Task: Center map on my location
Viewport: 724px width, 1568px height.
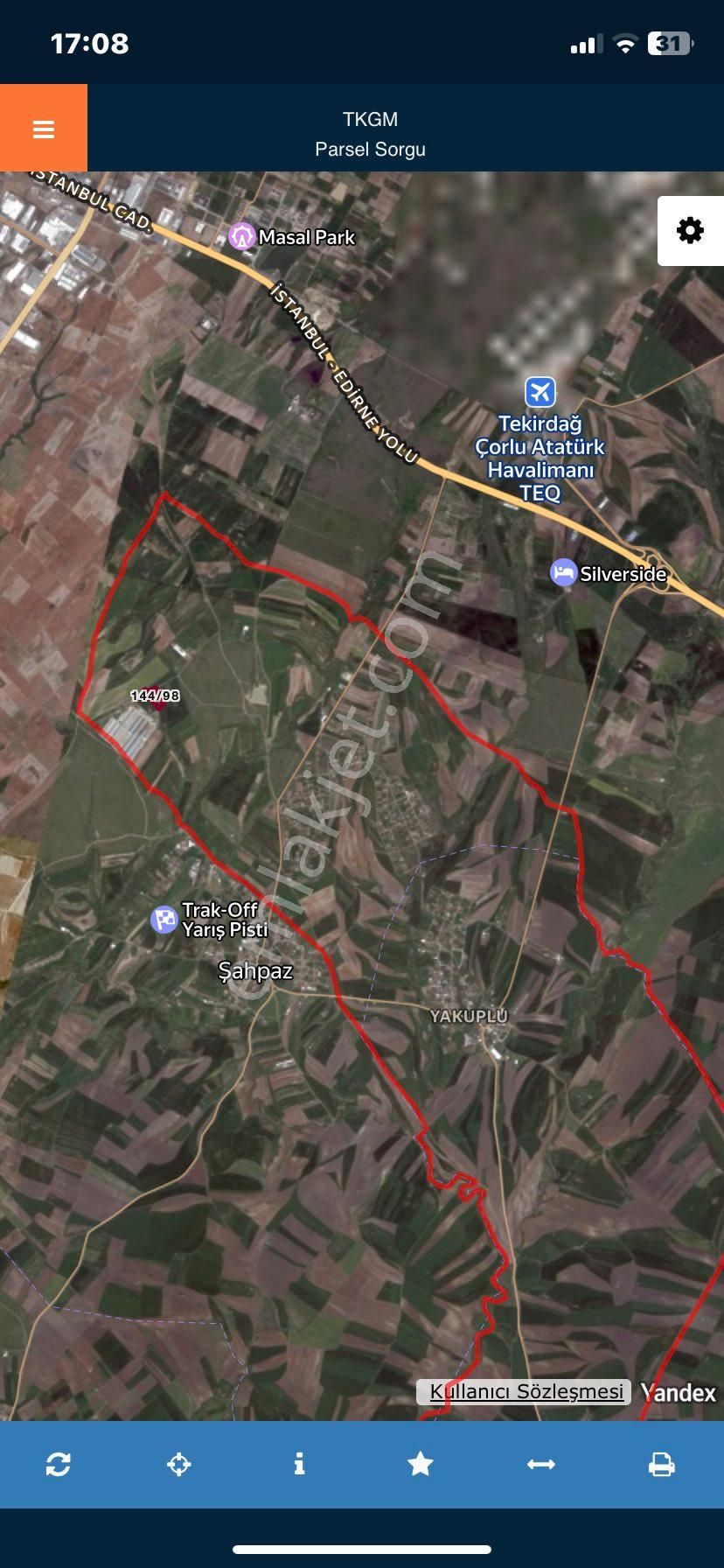Action: [x=178, y=1464]
